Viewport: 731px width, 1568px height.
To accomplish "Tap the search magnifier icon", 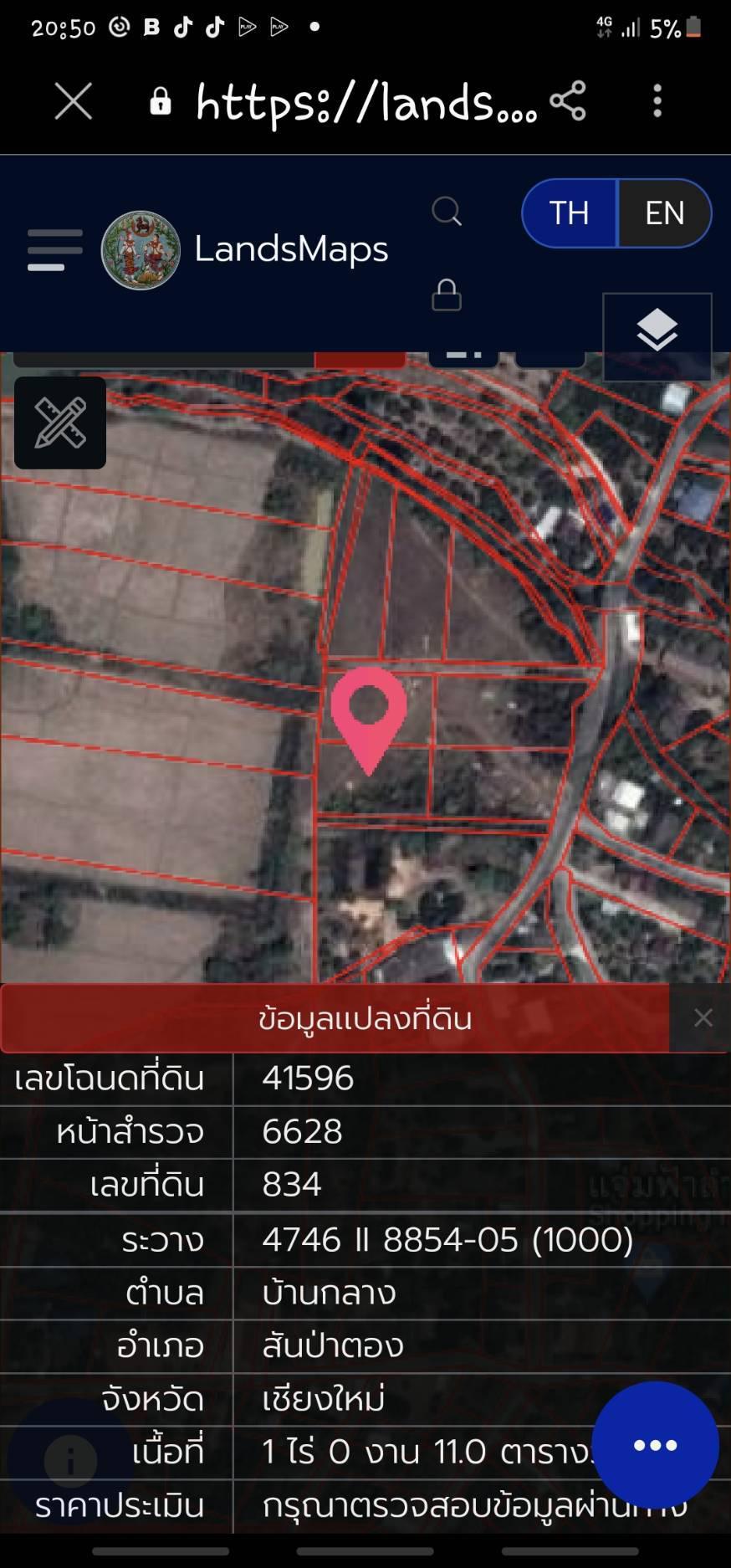I will 447,212.
